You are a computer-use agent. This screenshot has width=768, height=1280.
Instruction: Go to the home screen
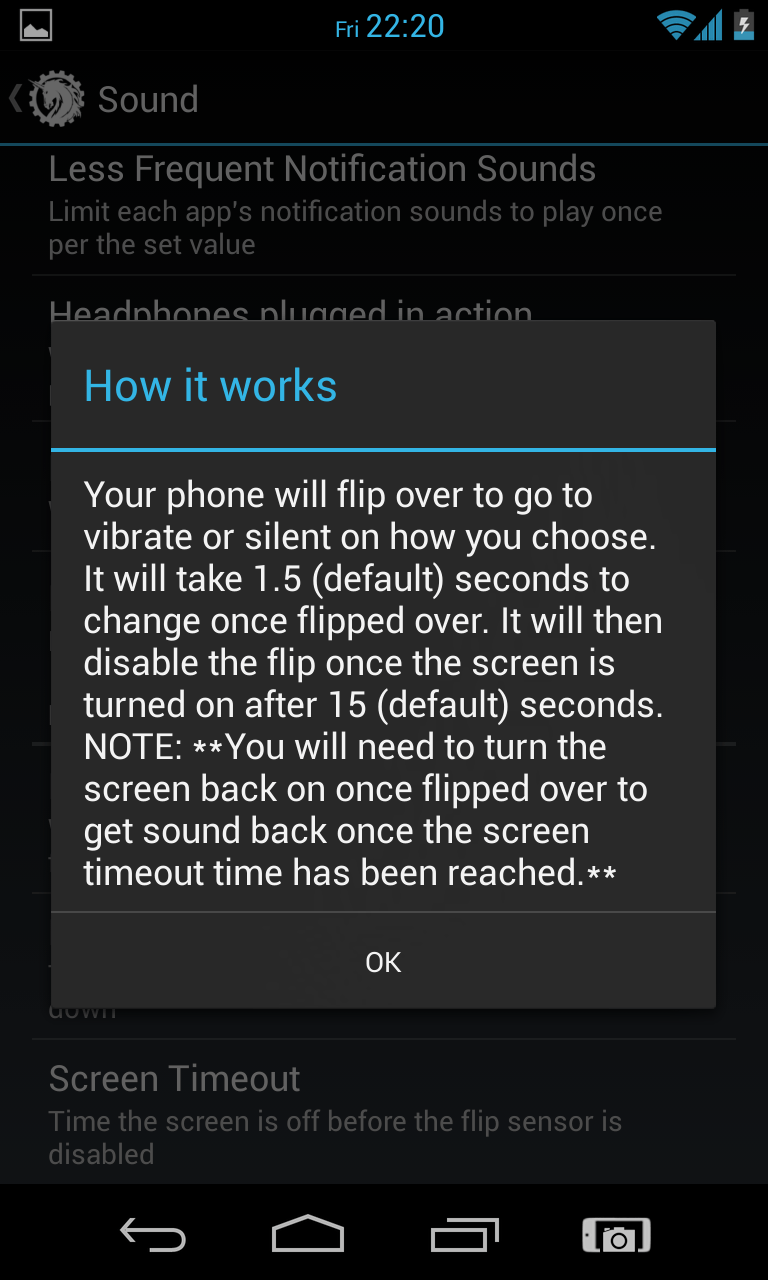(x=307, y=1235)
